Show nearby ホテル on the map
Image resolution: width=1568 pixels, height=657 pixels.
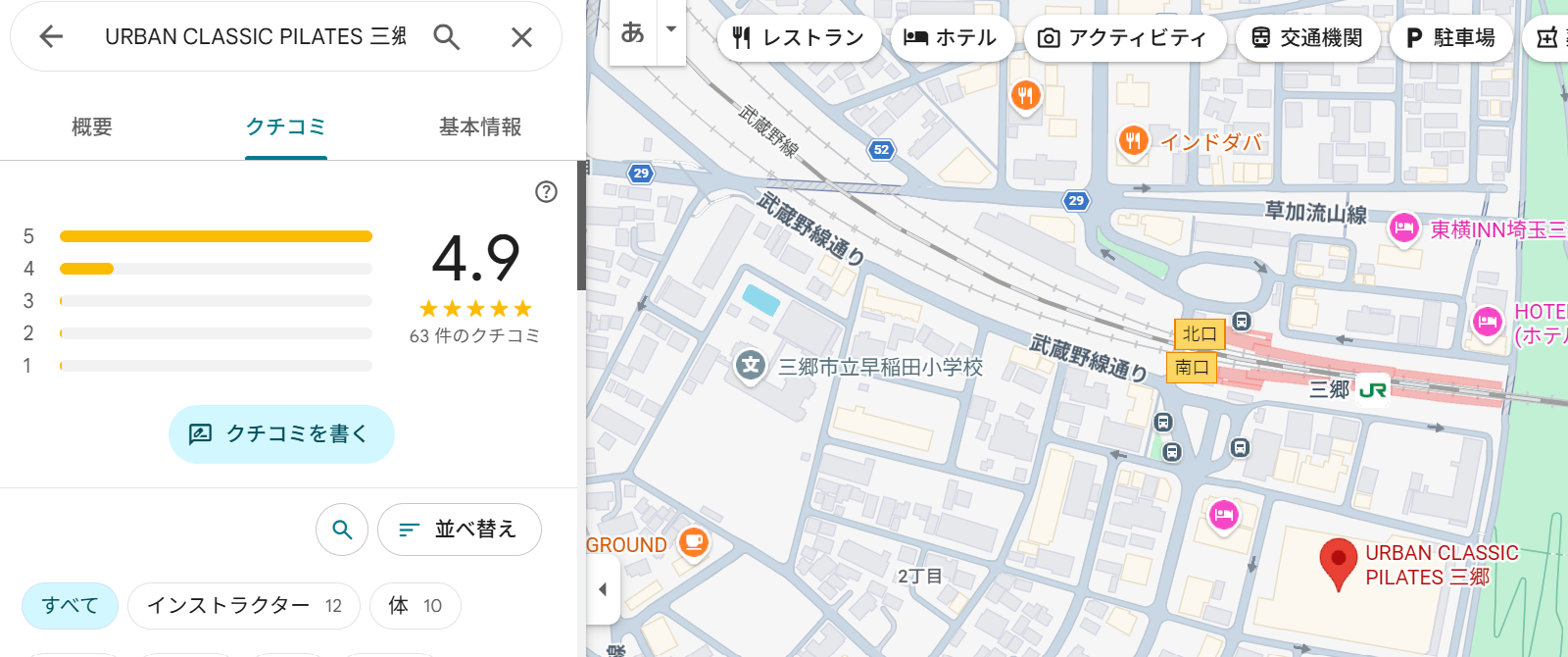coord(951,38)
